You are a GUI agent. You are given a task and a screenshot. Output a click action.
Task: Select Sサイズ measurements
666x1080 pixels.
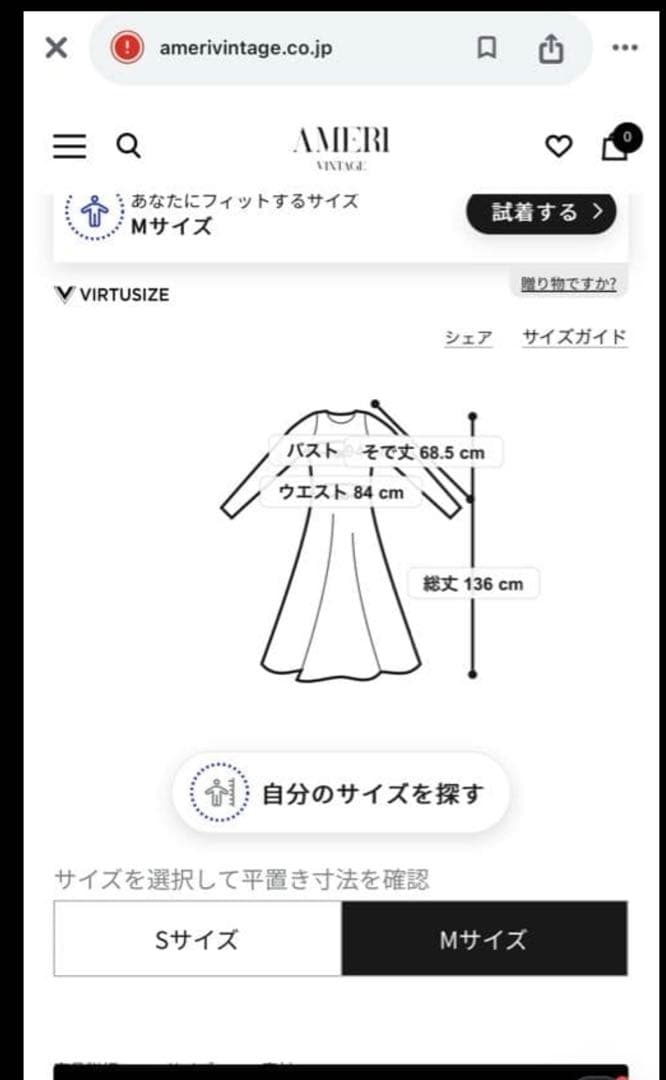197,939
